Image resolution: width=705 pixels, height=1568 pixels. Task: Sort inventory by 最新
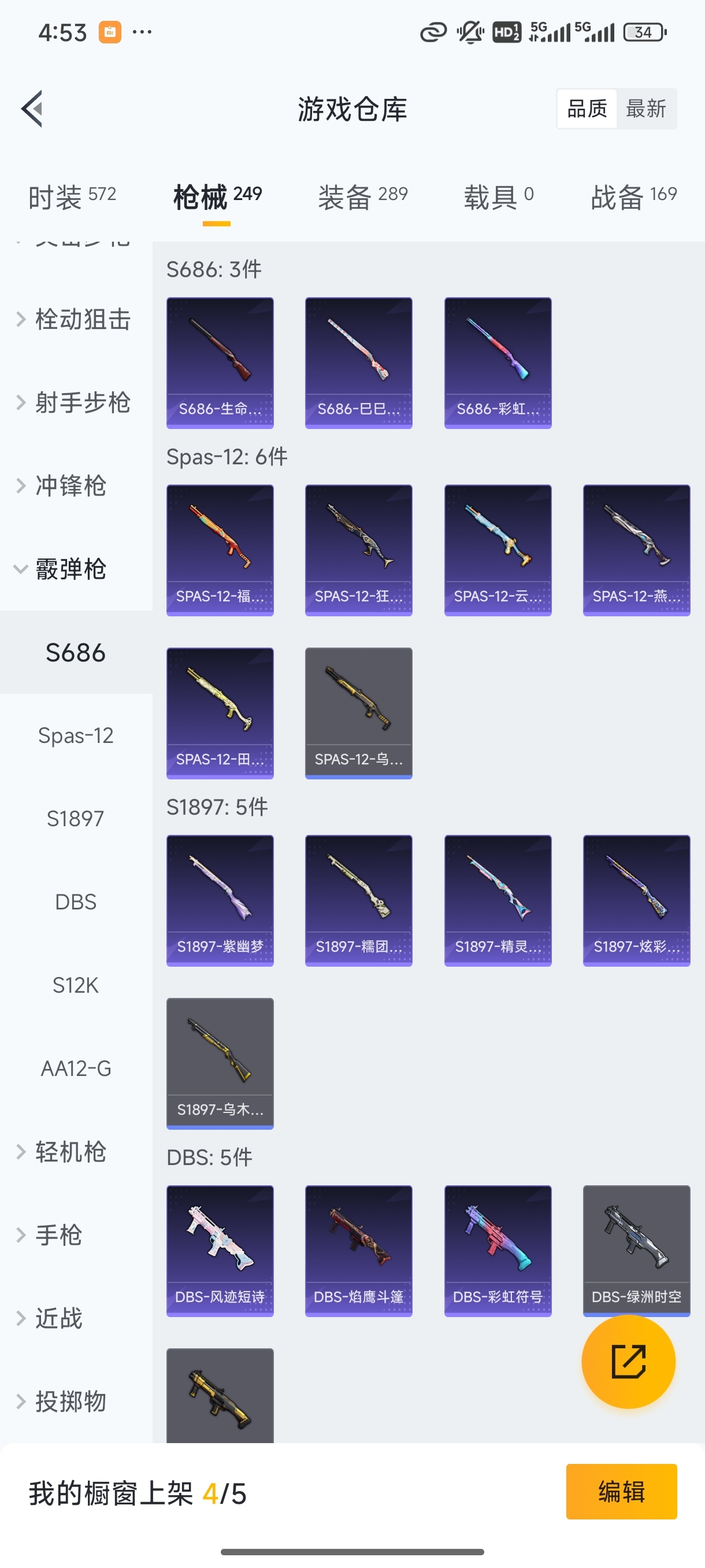click(x=646, y=109)
